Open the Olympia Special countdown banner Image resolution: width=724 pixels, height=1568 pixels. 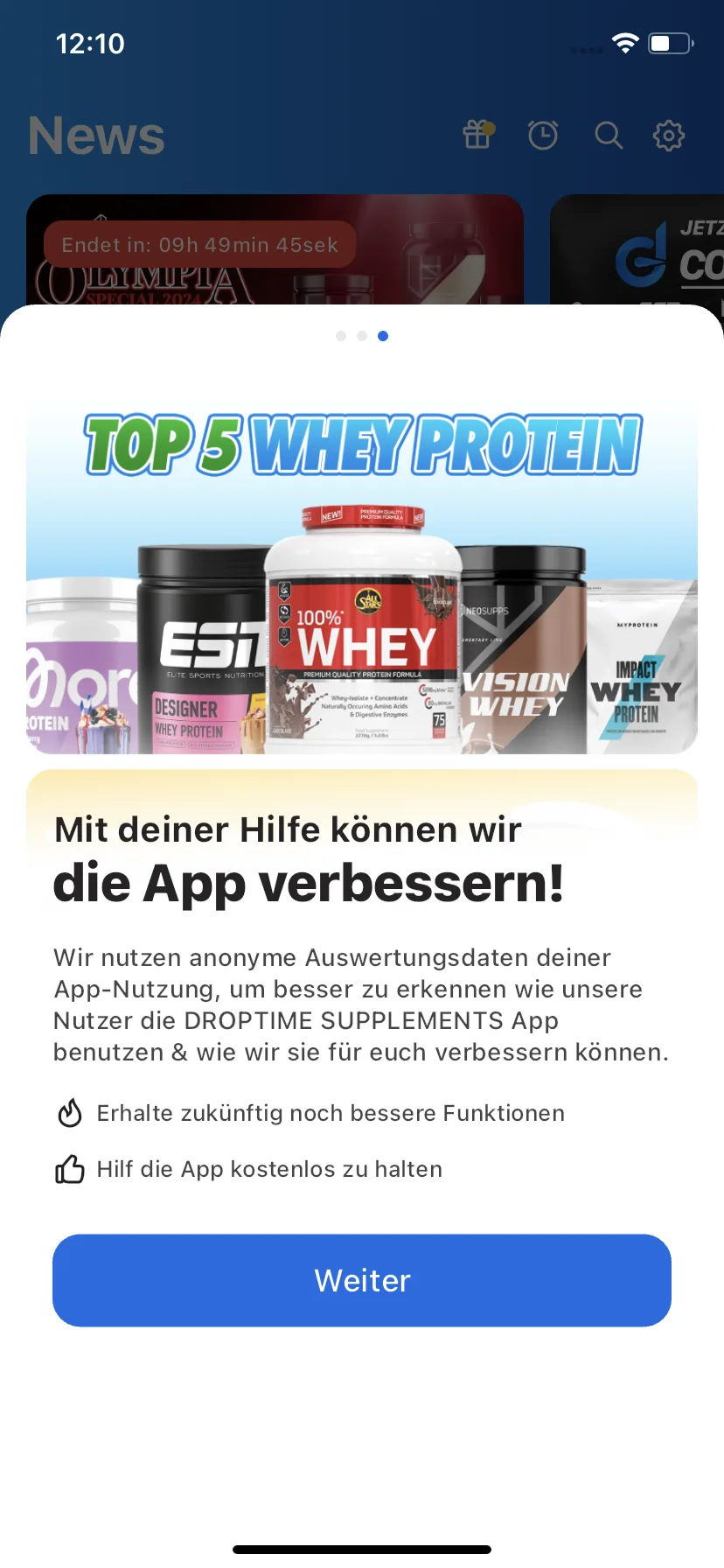pos(275,262)
